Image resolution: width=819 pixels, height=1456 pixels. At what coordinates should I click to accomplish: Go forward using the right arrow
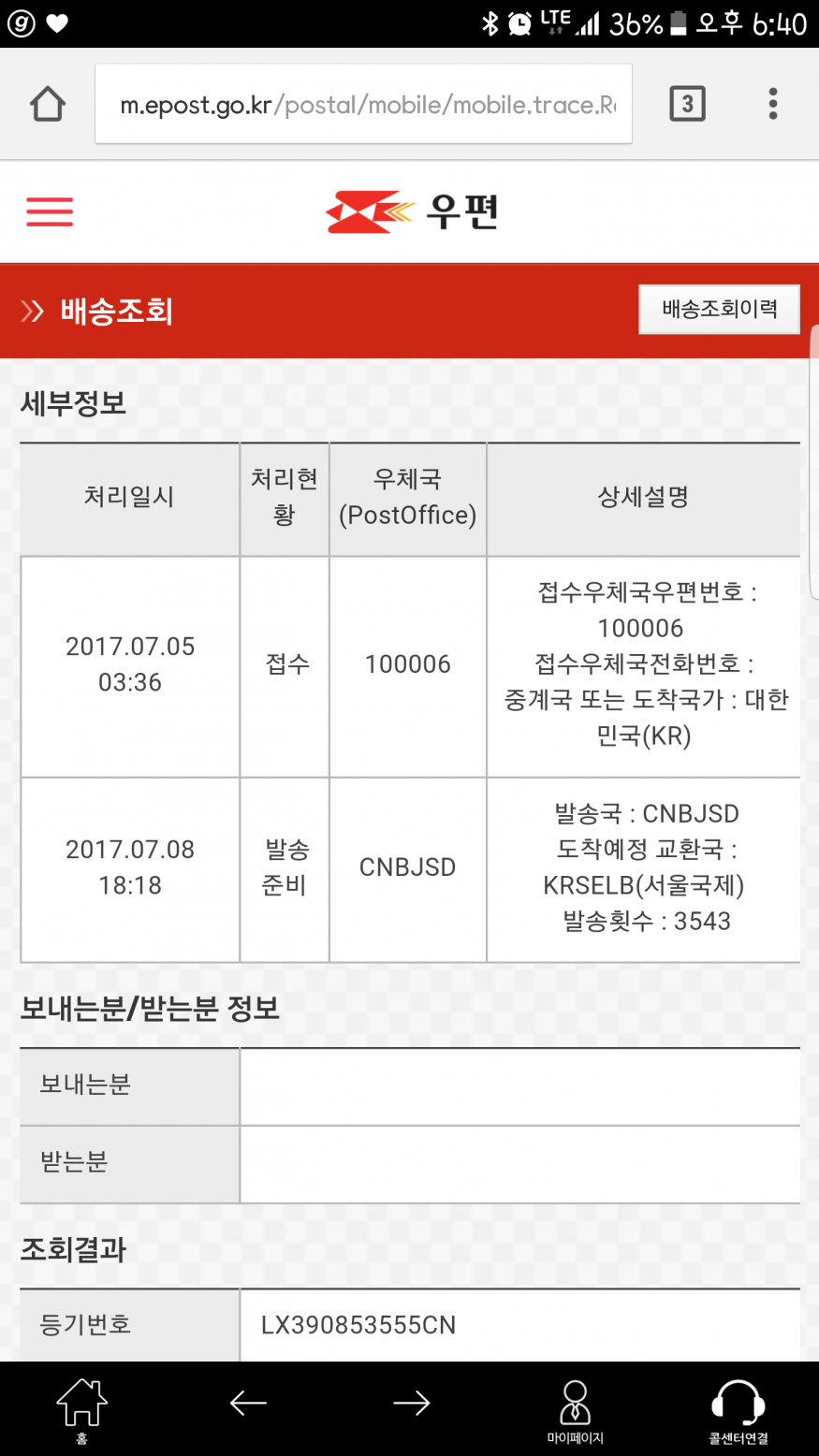coord(411,1403)
